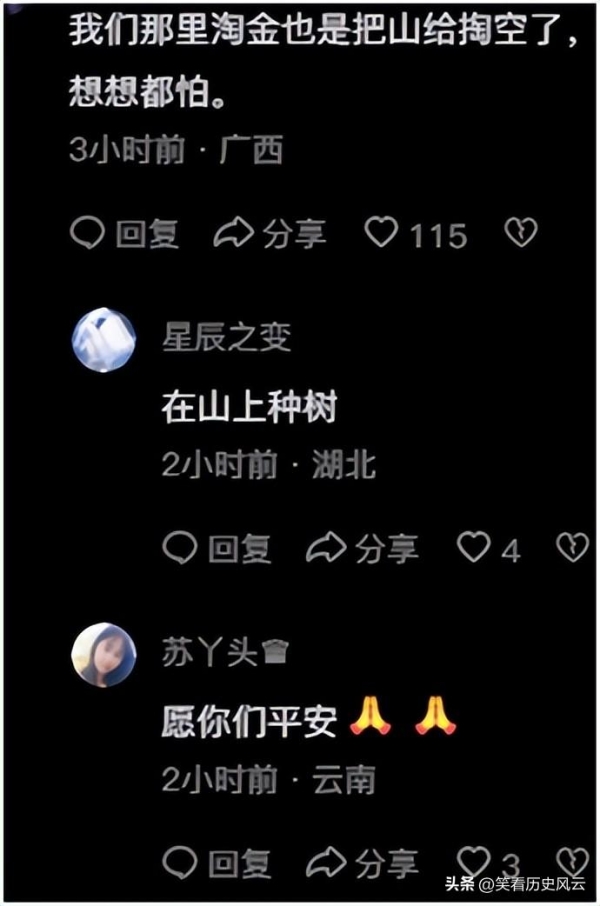Like the comment with 115 likes

point(381,234)
